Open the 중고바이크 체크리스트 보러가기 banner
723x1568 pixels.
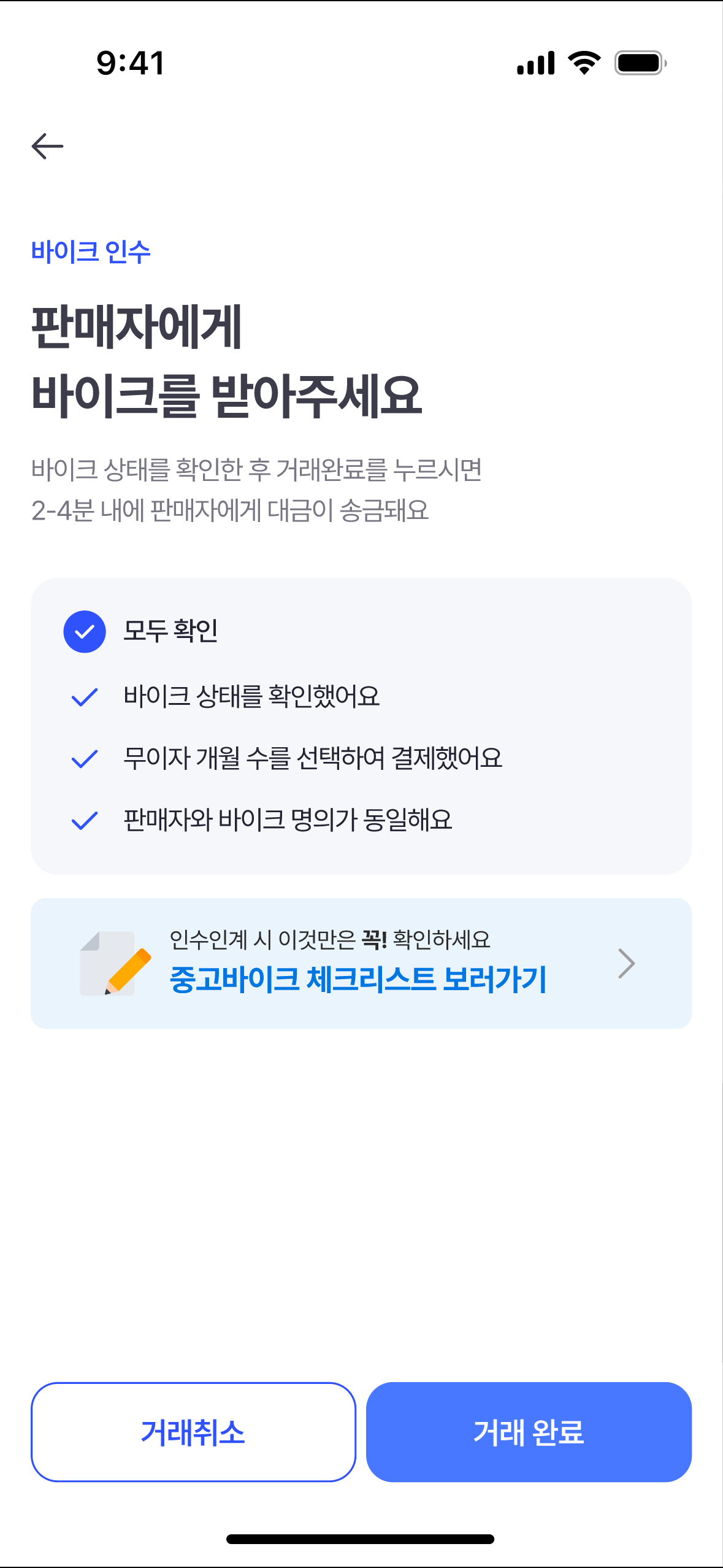[x=361, y=963]
